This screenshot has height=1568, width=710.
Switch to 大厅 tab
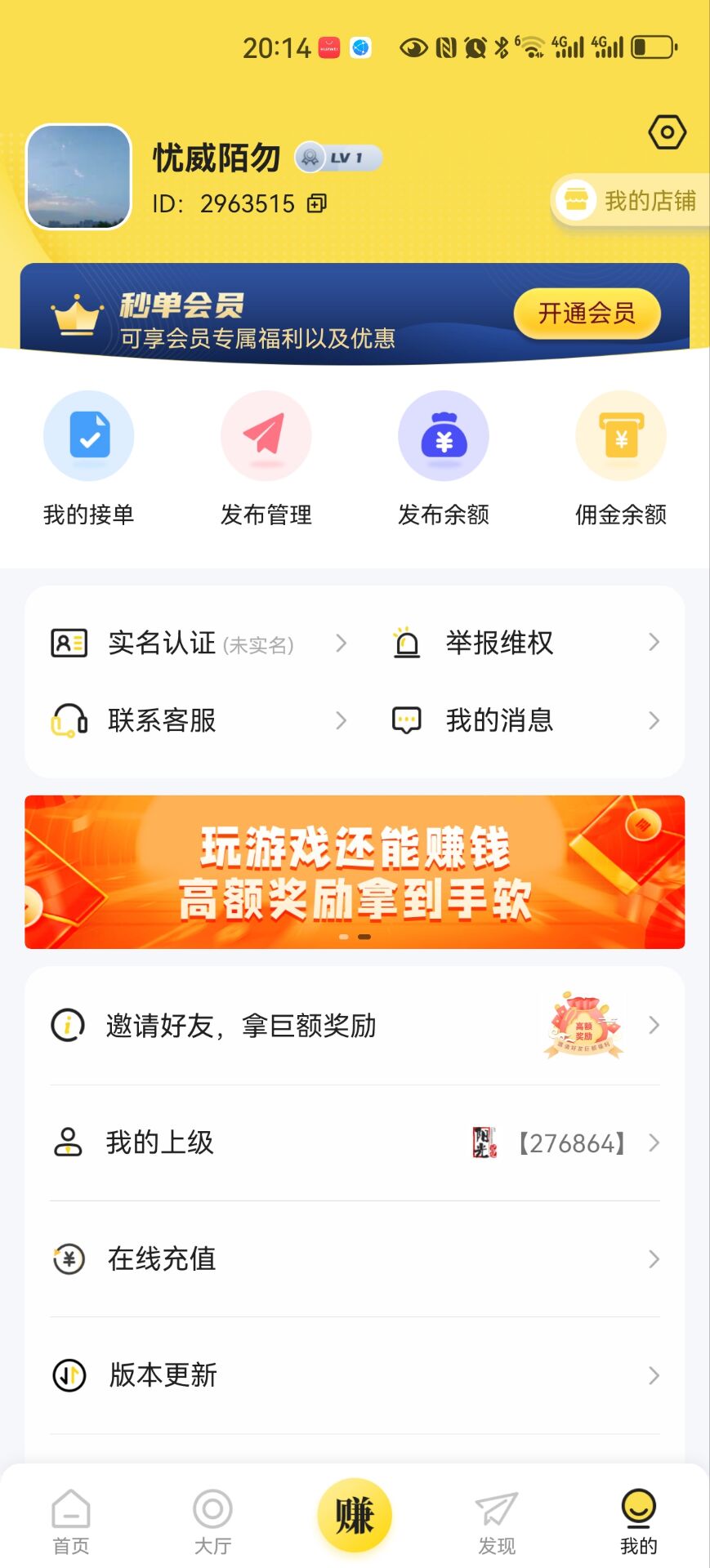(x=212, y=1521)
